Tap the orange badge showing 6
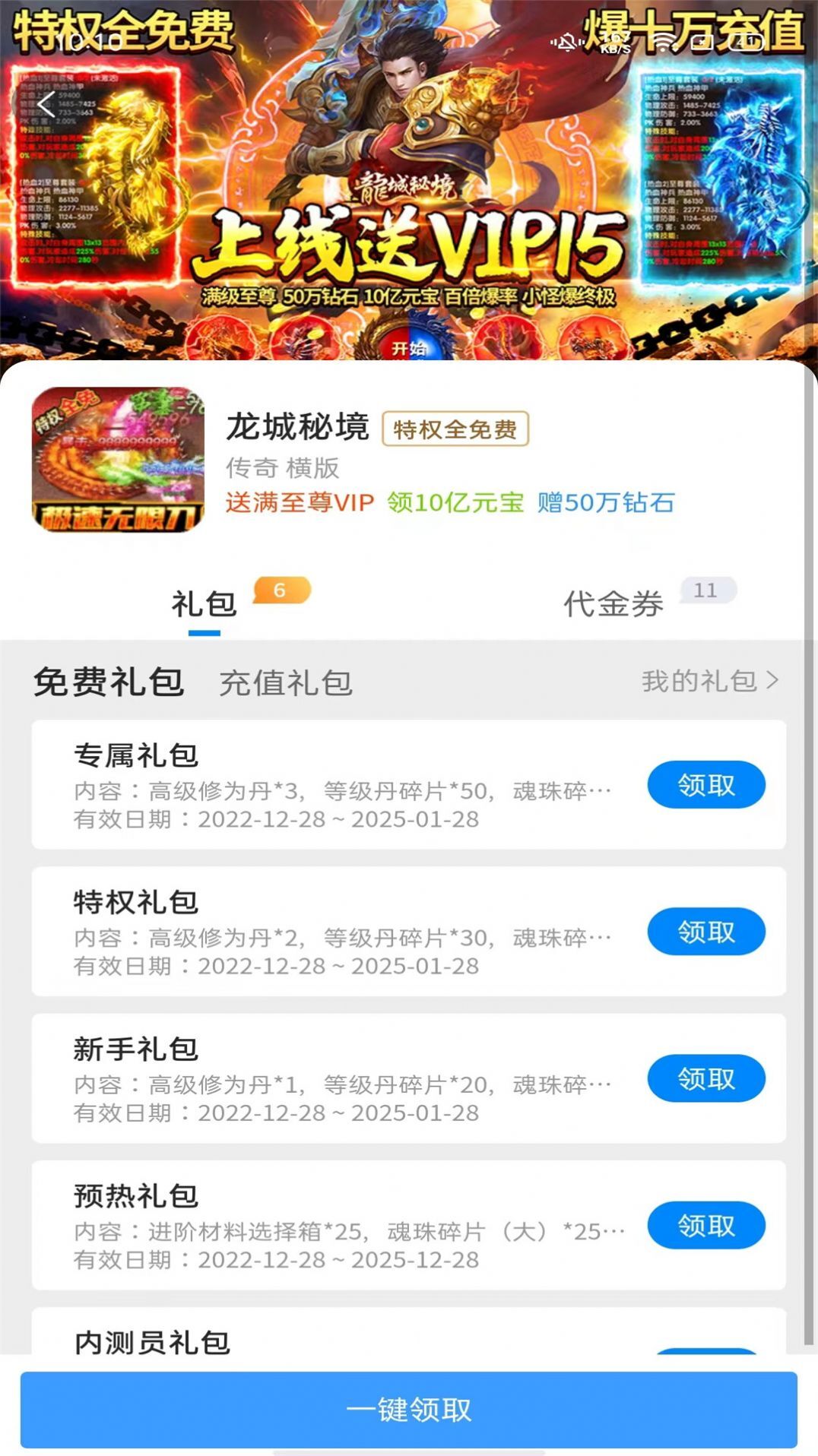 click(x=281, y=591)
